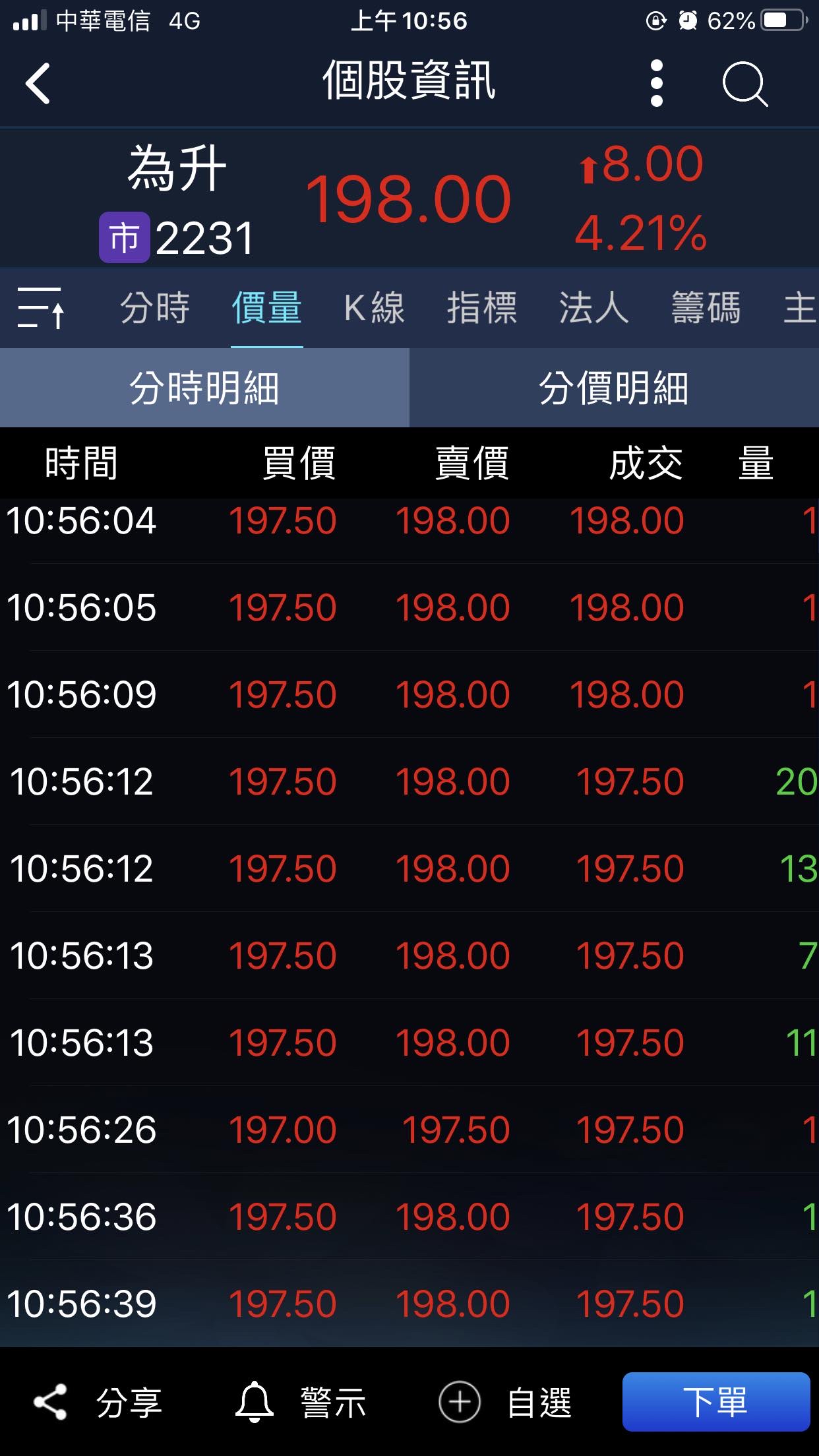Select the 價量 tab
Image resolution: width=819 pixels, height=1456 pixels.
pyautogui.click(x=266, y=308)
